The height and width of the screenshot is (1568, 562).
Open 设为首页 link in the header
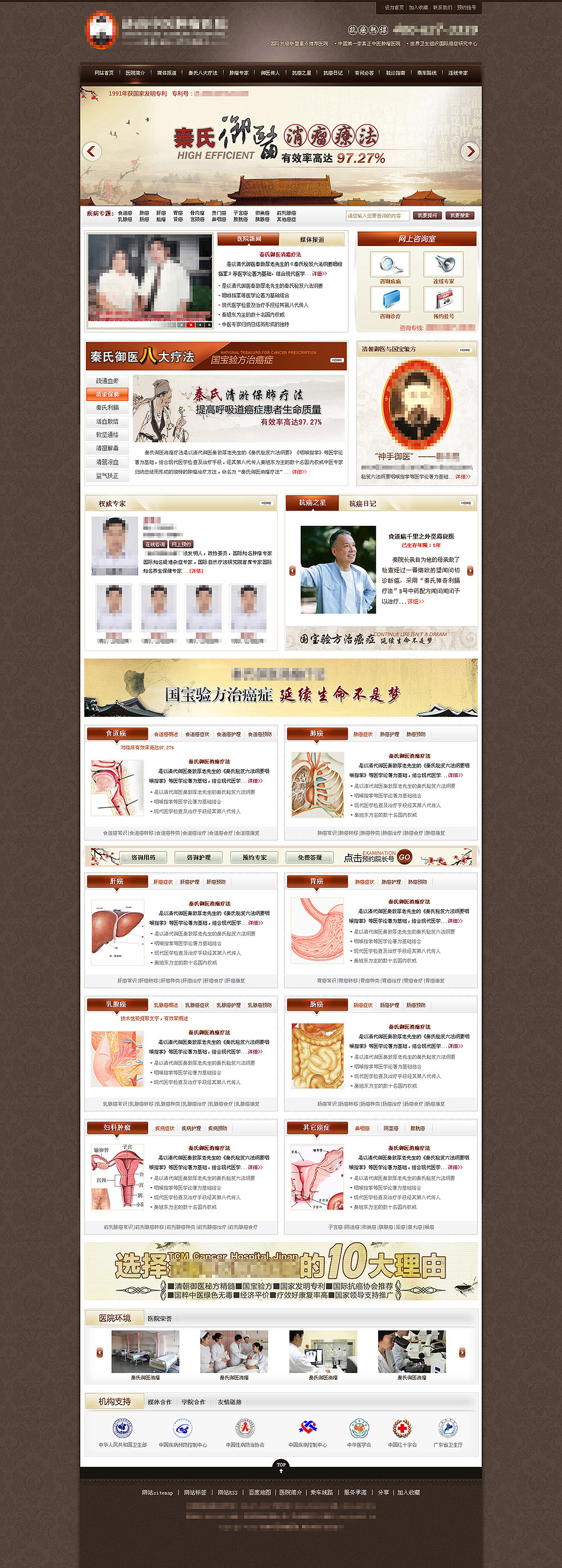[394, 7]
